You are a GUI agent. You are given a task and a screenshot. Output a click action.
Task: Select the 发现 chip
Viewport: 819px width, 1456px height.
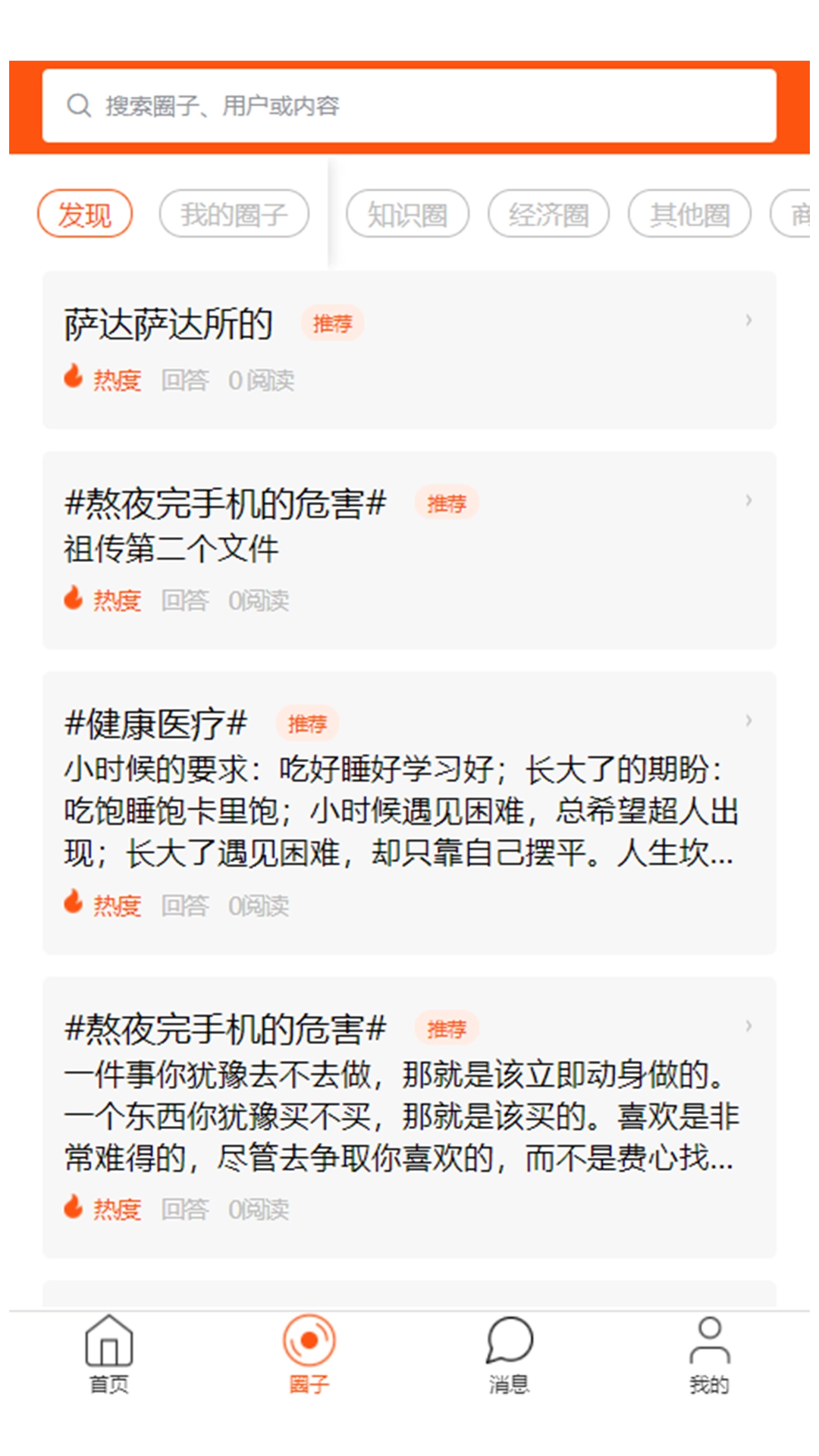pyautogui.click(x=85, y=214)
